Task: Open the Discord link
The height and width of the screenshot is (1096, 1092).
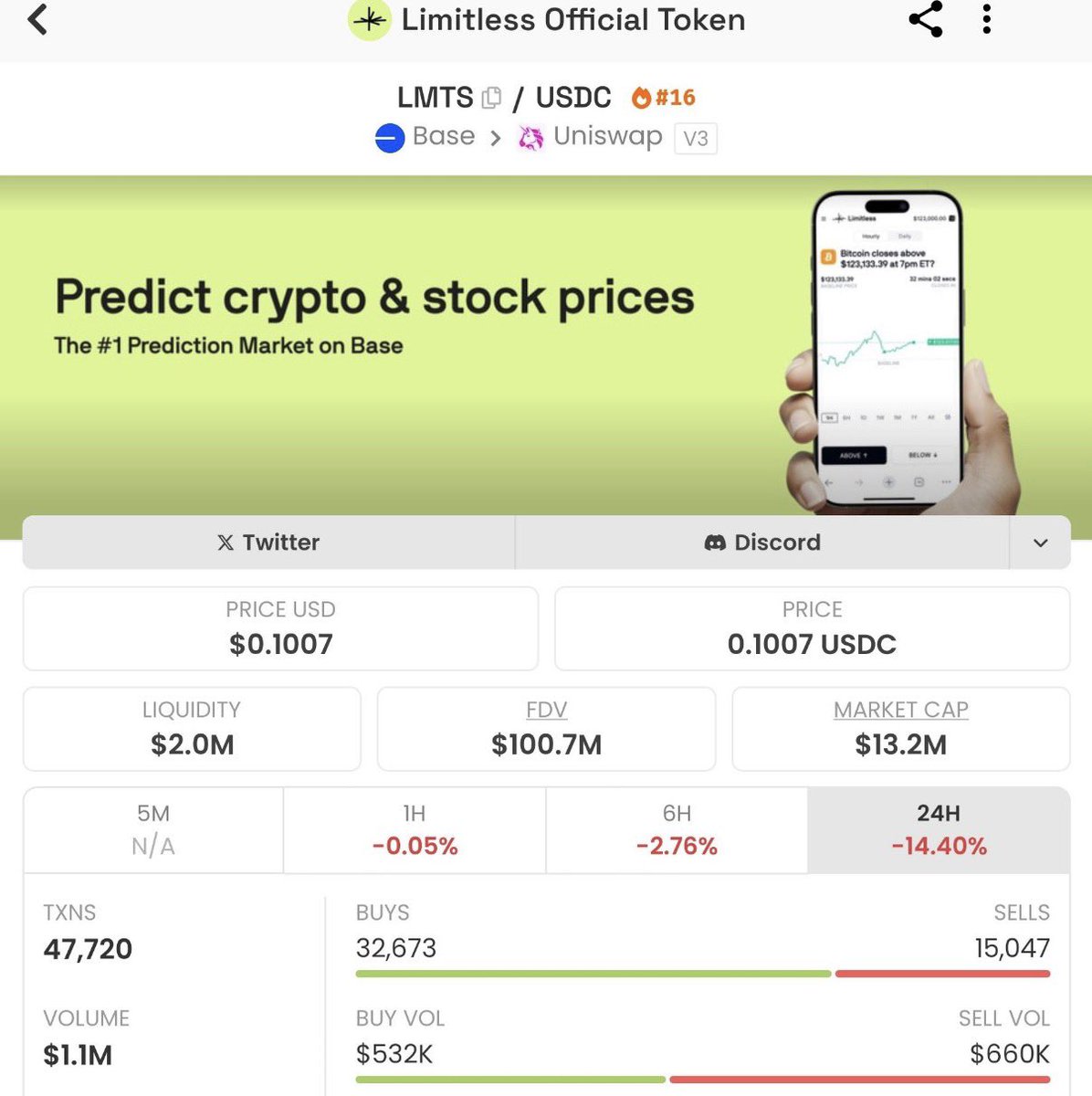Action: [762, 543]
